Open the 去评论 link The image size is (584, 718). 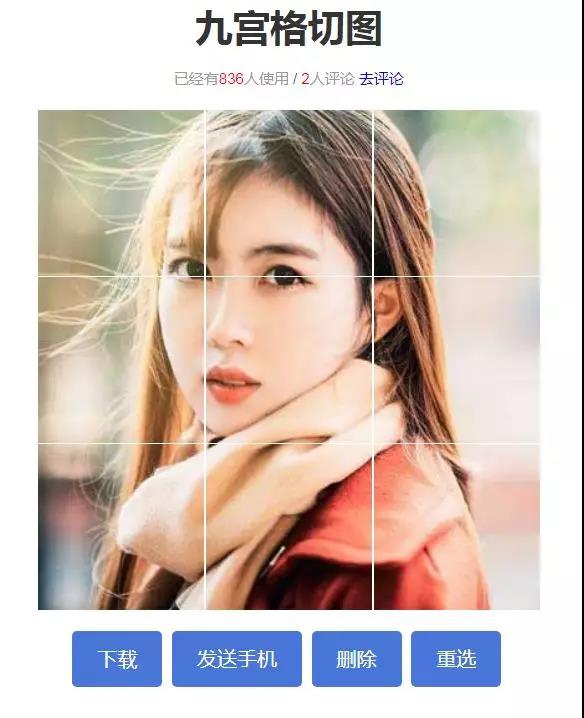tap(381, 79)
